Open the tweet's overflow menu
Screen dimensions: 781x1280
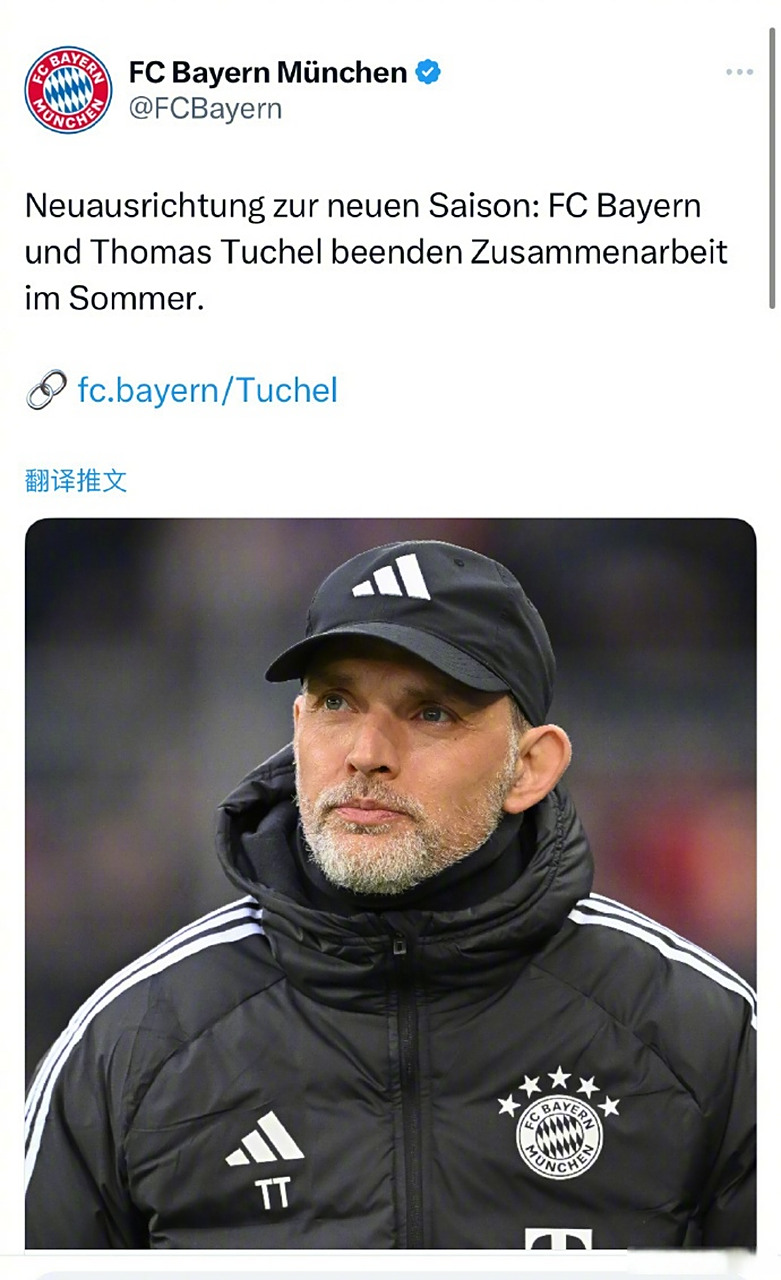coord(739,72)
